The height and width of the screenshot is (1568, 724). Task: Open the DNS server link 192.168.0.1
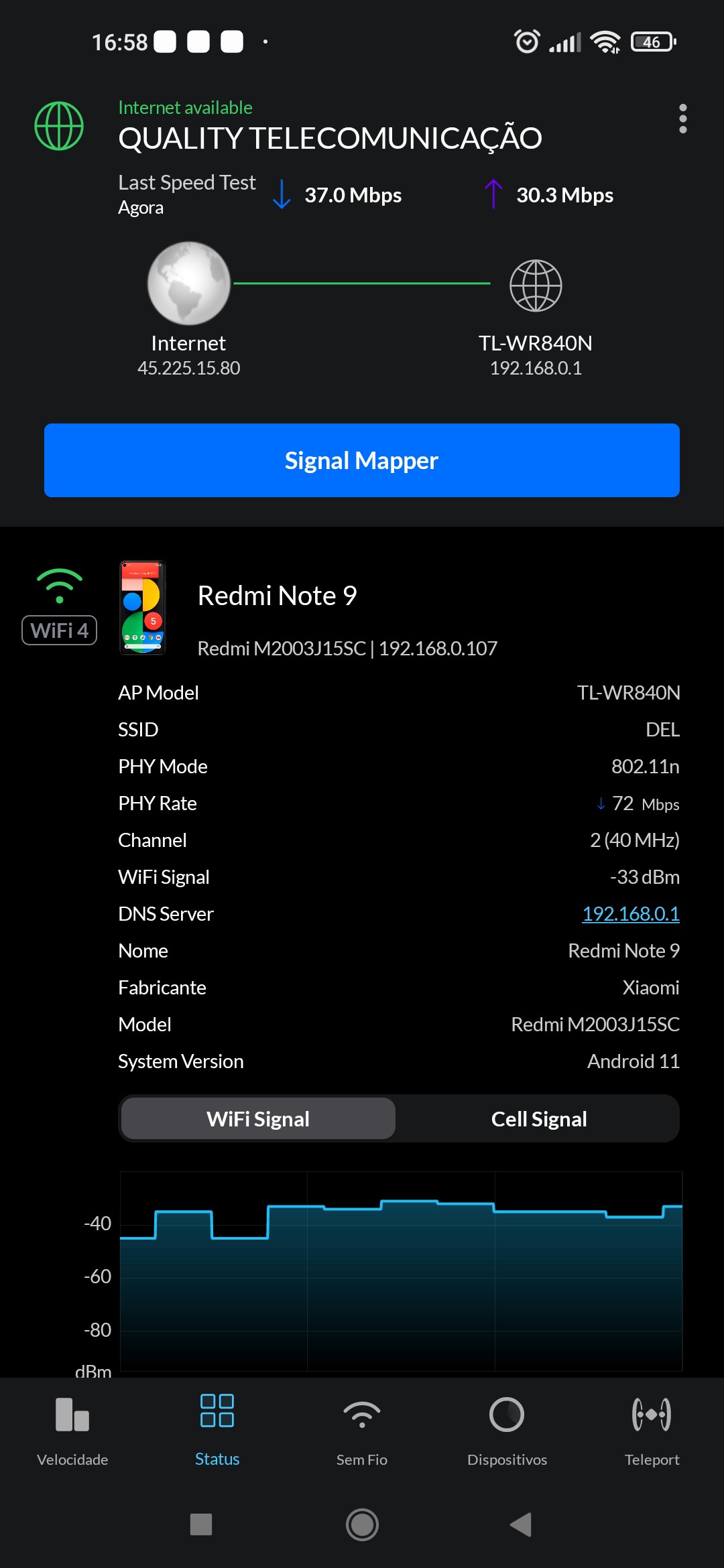click(x=630, y=914)
